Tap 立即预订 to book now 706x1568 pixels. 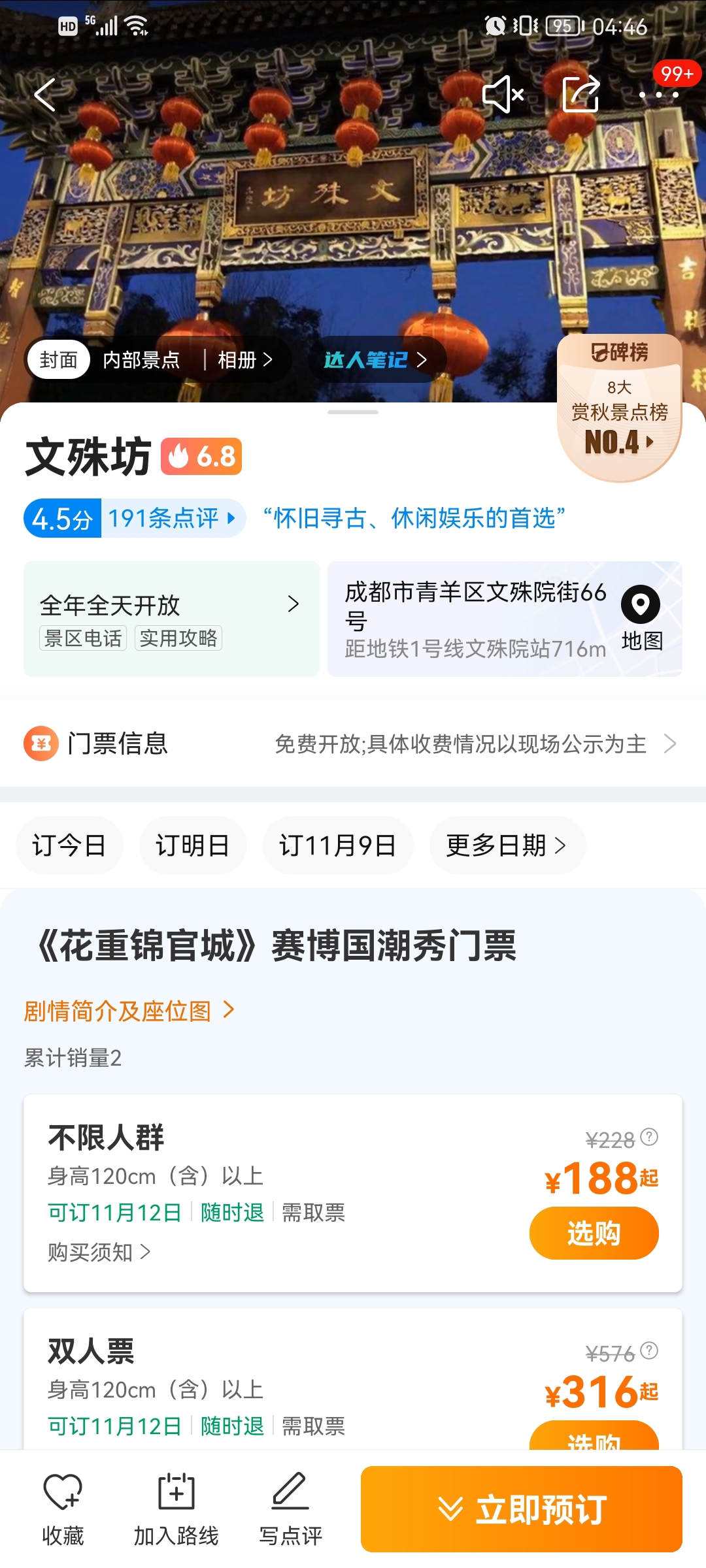pyautogui.click(x=521, y=1509)
